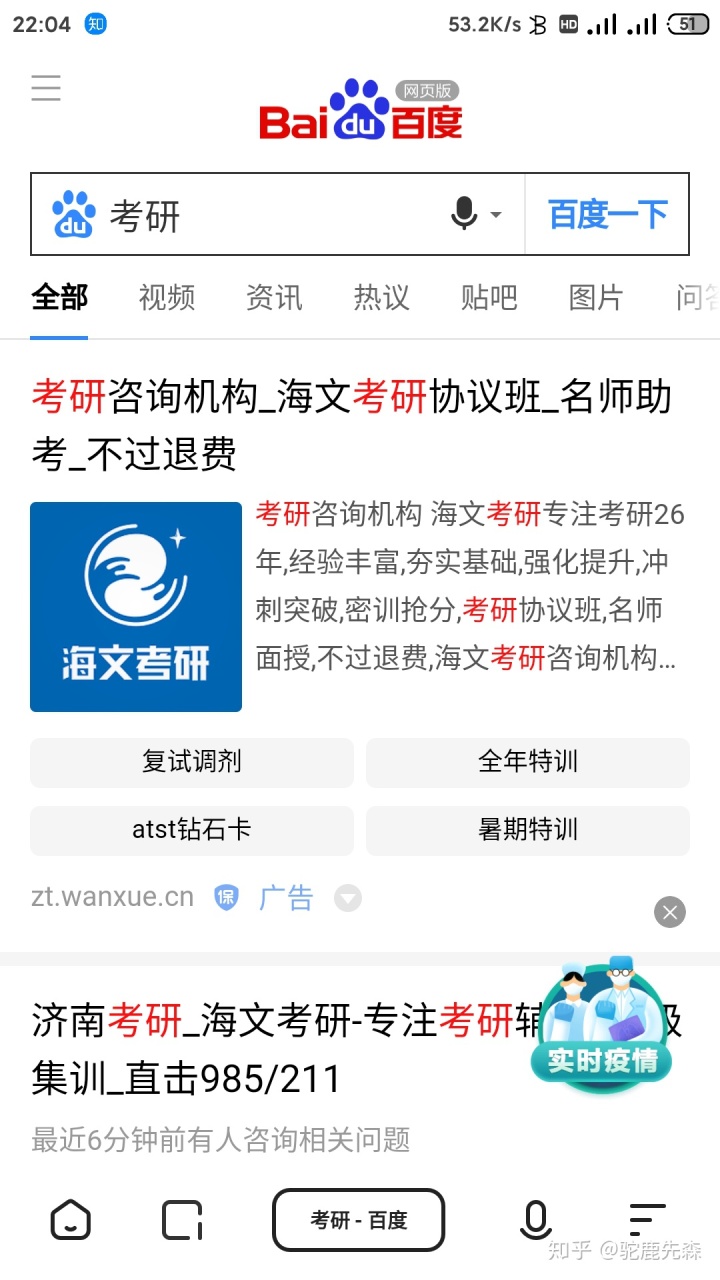
Task: Select the 复试调剂 chip
Action: (x=191, y=763)
